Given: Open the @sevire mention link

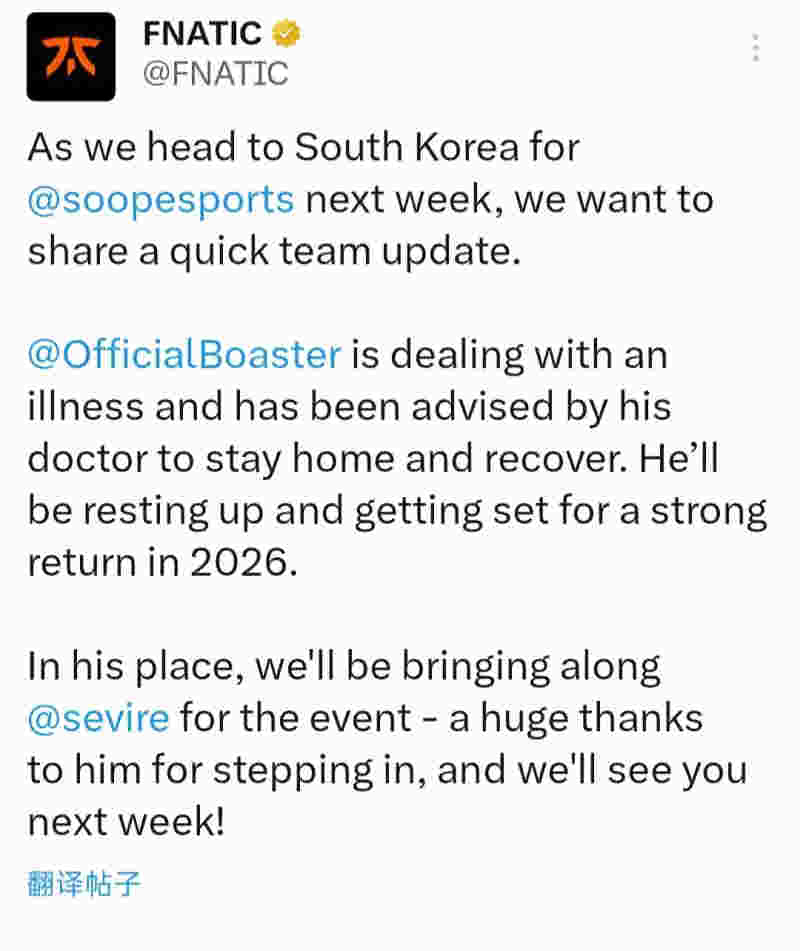Looking at the screenshot, I should (99, 718).
